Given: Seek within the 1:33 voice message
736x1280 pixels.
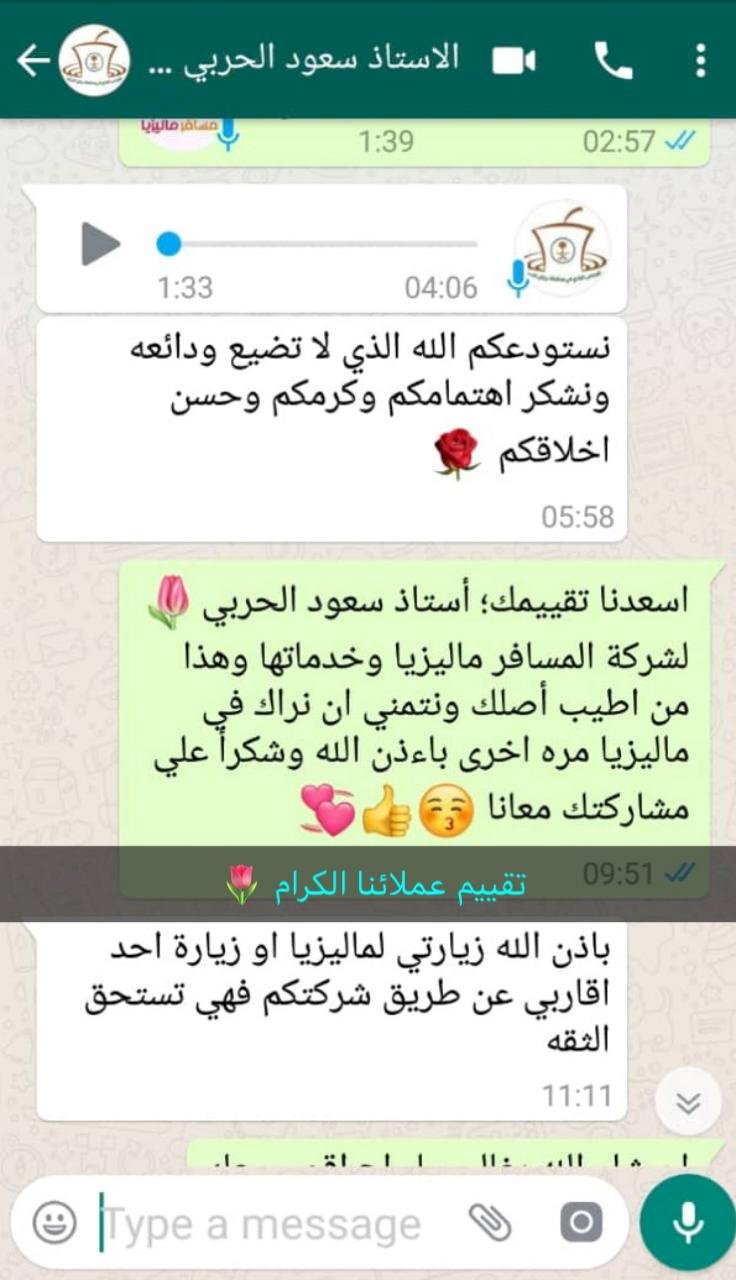Looking at the screenshot, I should pos(317,244).
